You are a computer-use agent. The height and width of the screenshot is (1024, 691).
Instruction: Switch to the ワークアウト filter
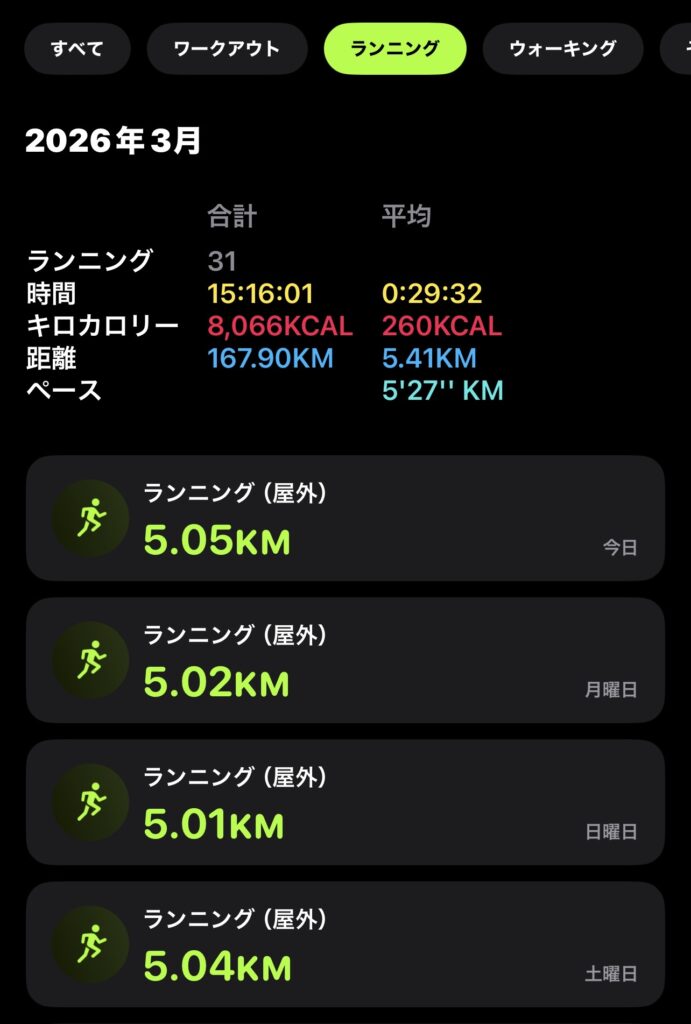[226, 49]
